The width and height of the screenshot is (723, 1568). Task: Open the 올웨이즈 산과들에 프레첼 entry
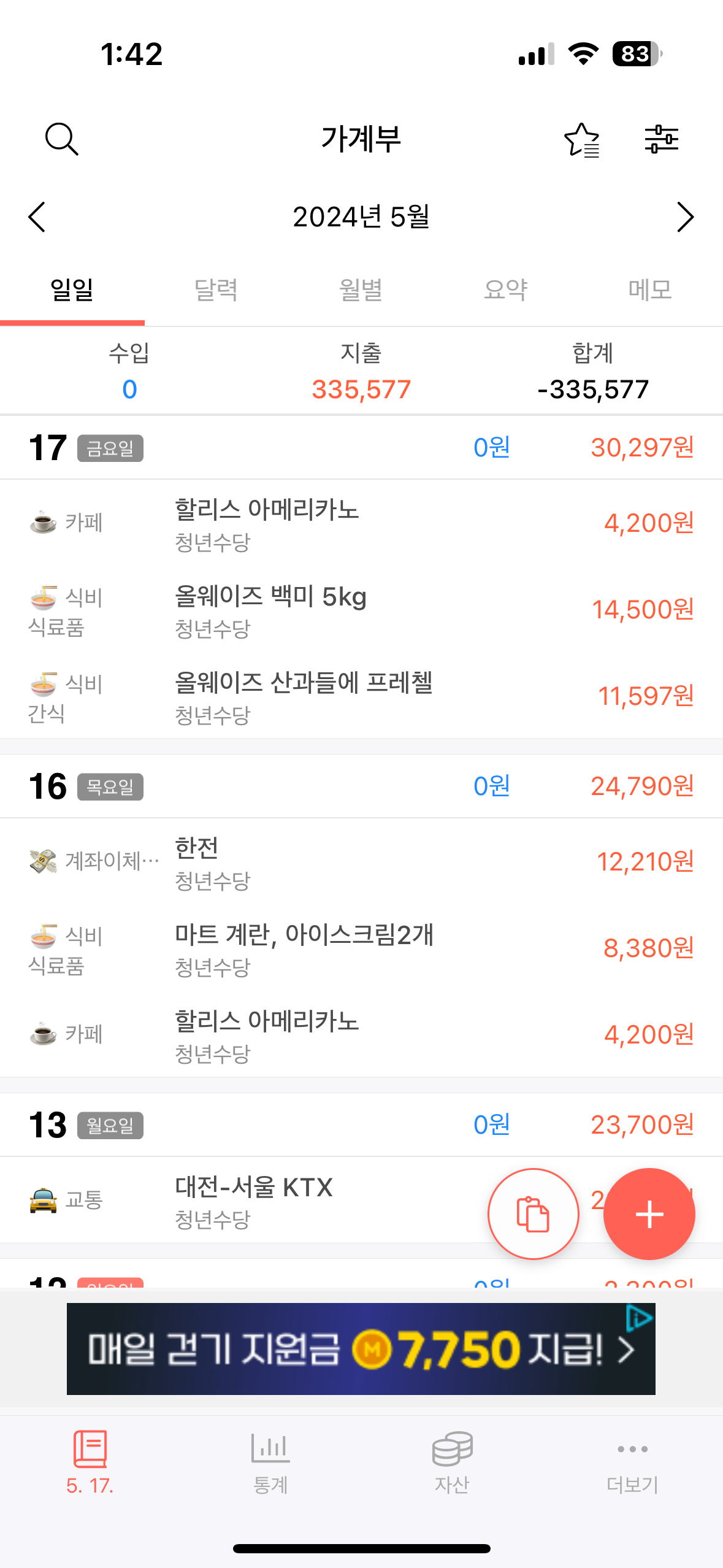361,696
